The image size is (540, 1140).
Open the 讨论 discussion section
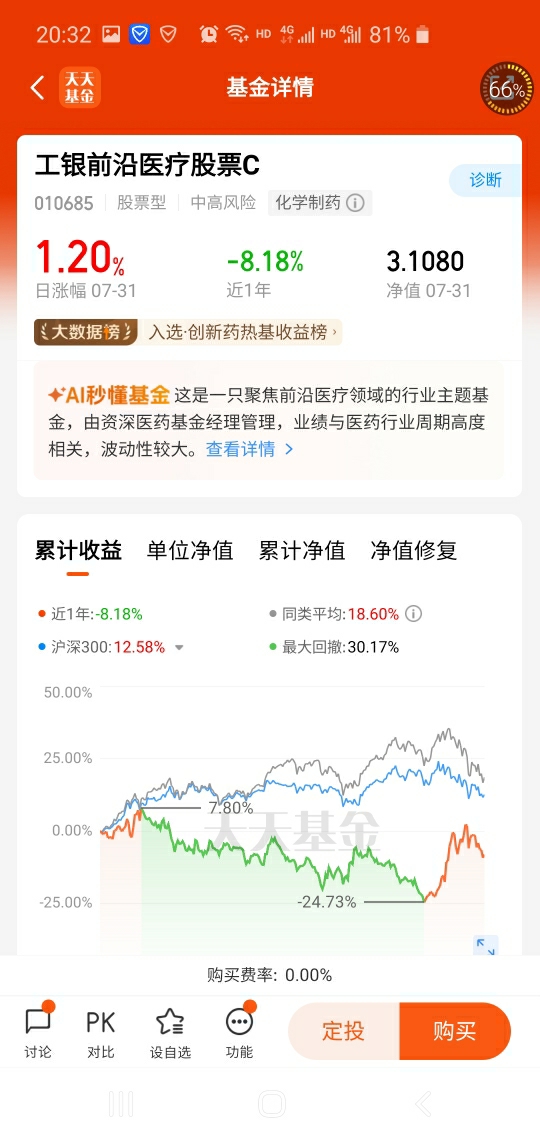pos(38,1032)
